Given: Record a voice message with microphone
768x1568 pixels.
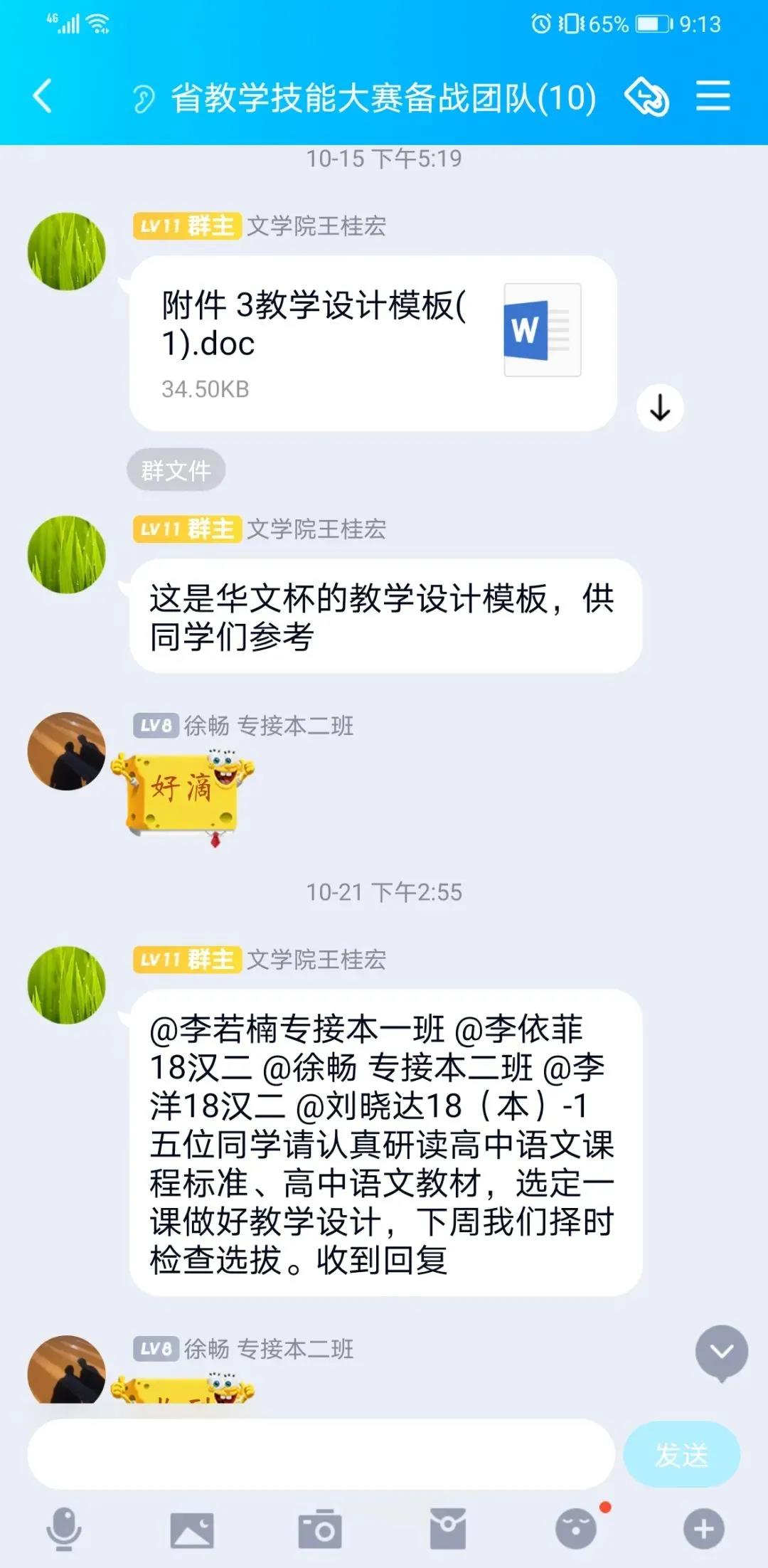Looking at the screenshot, I should [x=64, y=1528].
